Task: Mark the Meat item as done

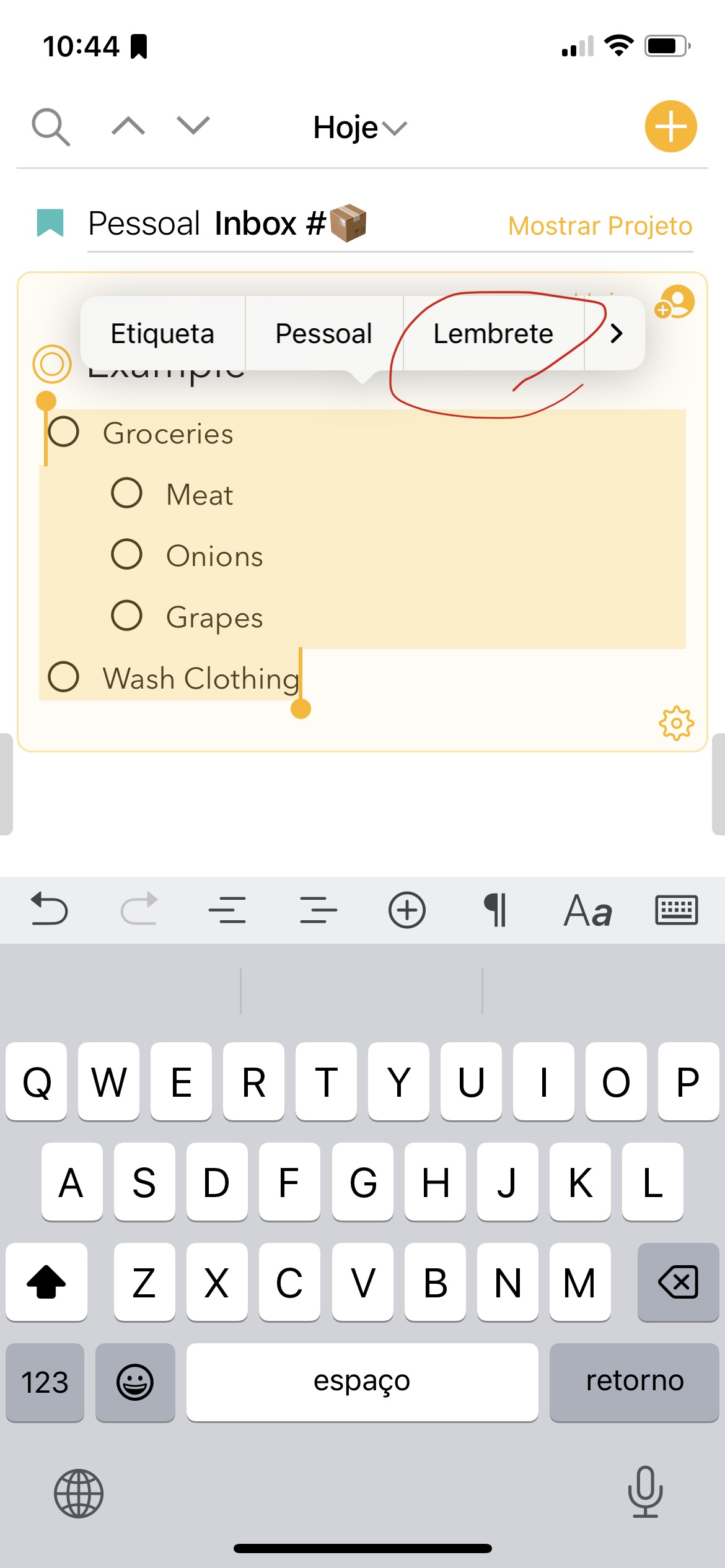Action: tap(126, 493)
